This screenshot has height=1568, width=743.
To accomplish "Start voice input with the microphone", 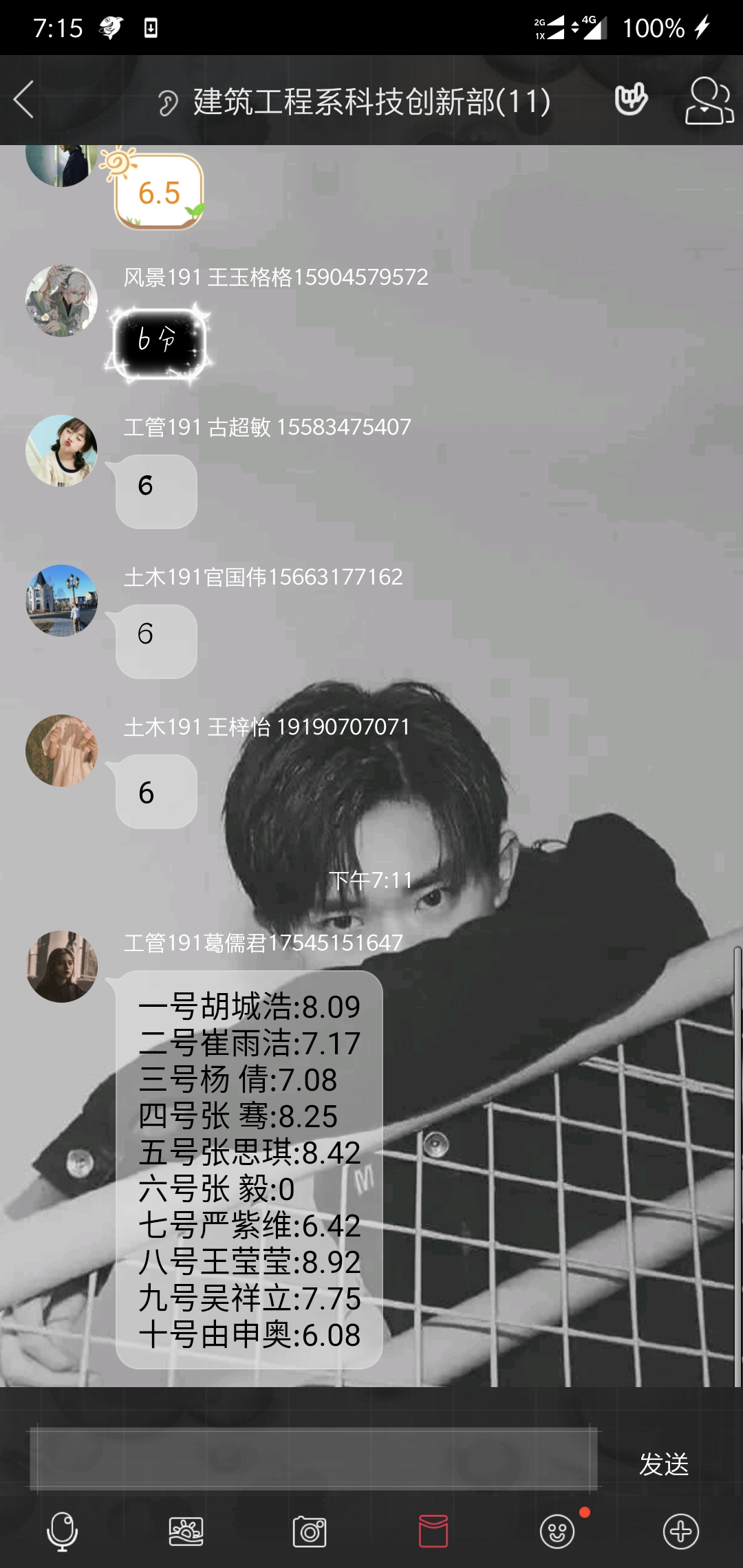I will pos(62,1532).
